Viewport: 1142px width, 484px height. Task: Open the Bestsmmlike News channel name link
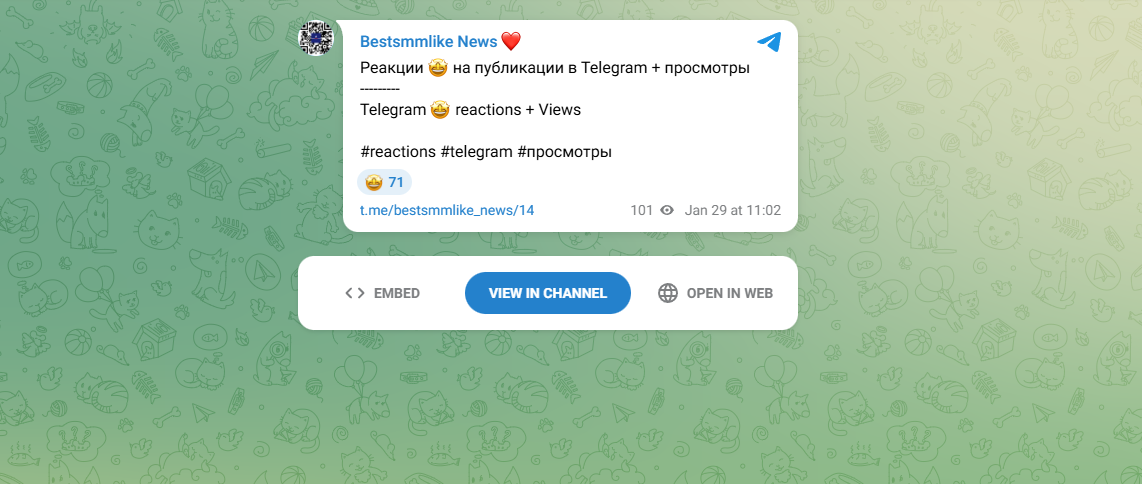pos(428,42)
